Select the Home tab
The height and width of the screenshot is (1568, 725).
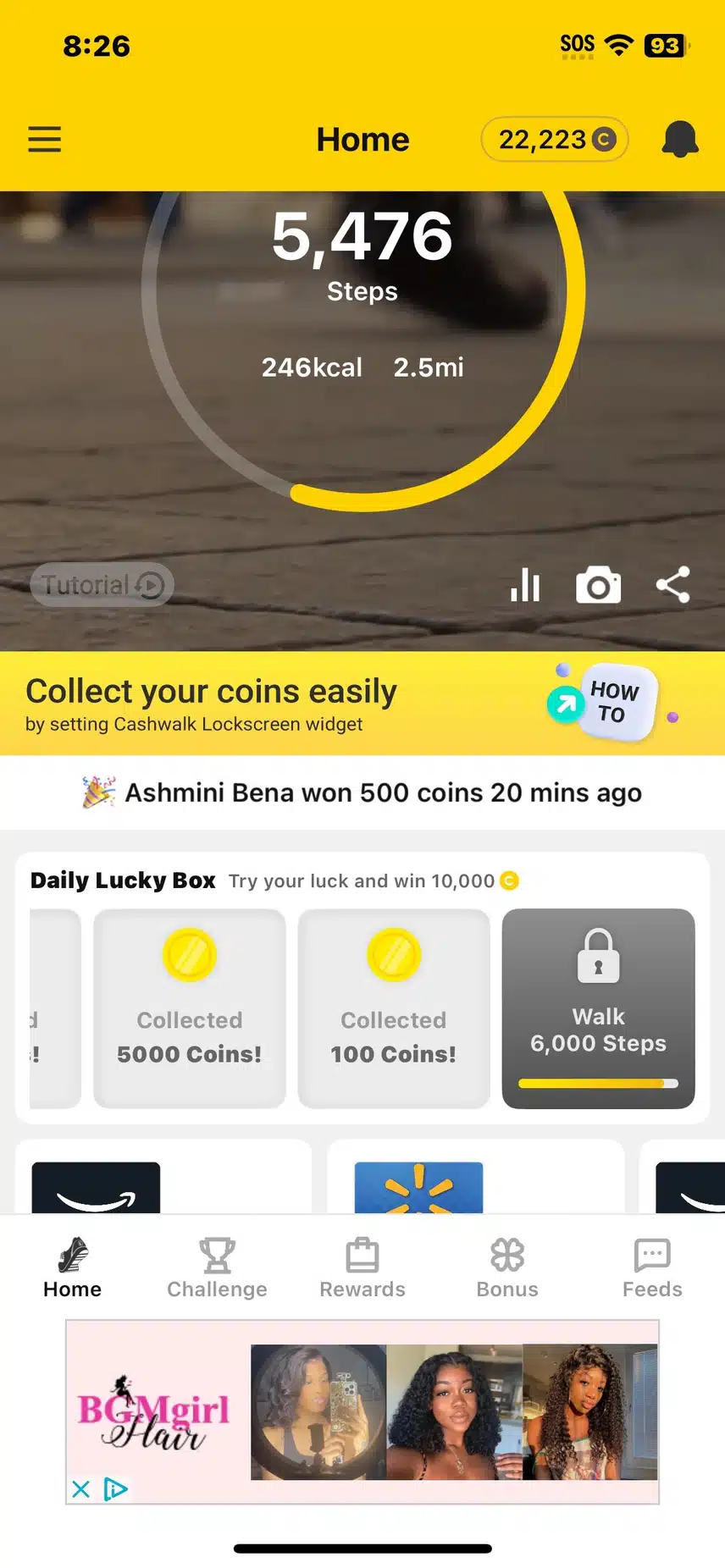pos(73,1267)
